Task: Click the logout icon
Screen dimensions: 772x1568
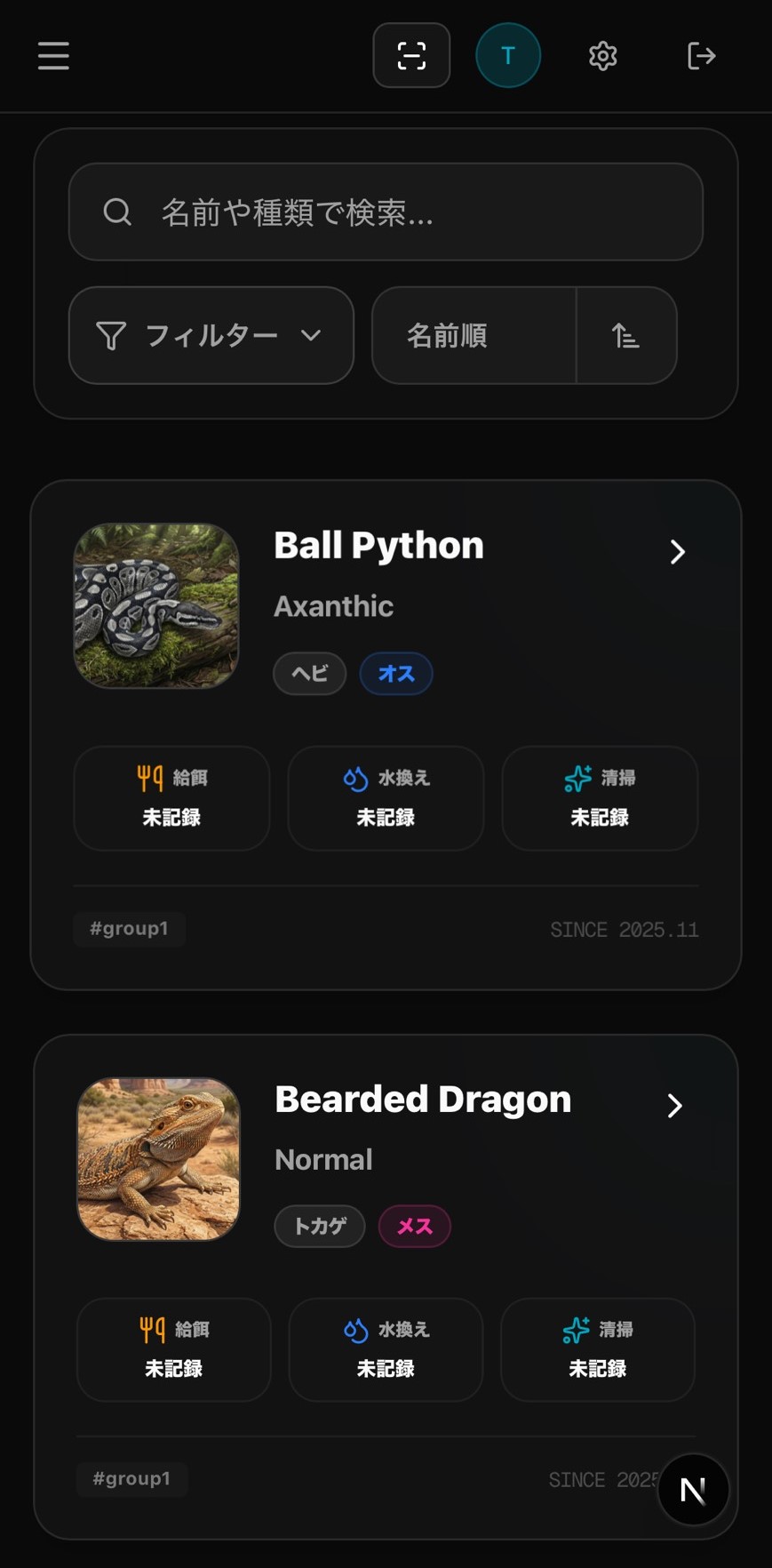Action: tap(701, 55)
